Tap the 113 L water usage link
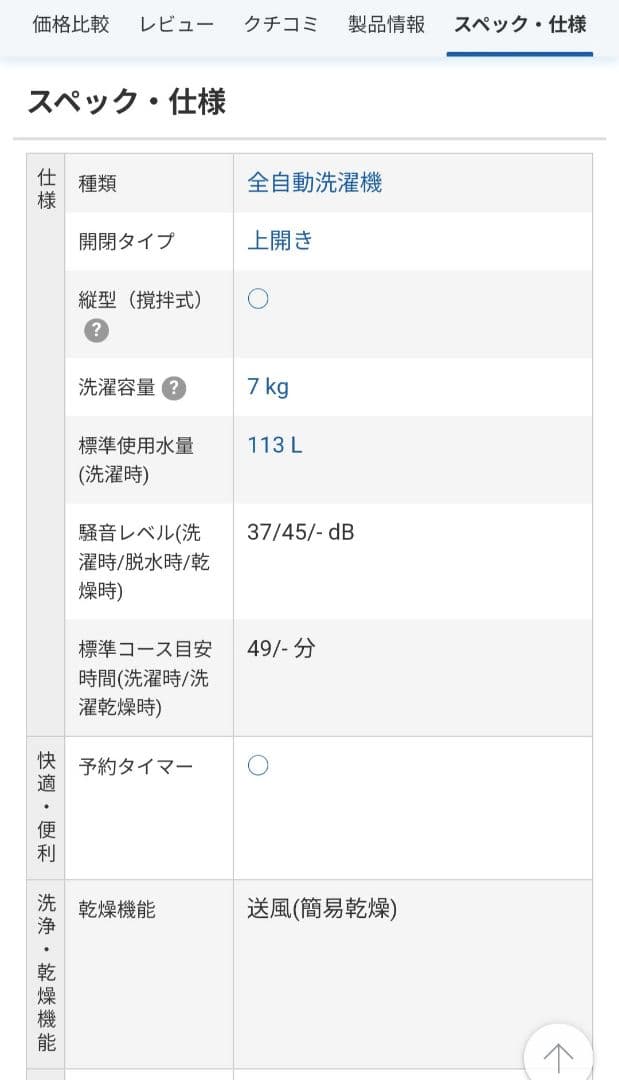 (x=274, y=445)
